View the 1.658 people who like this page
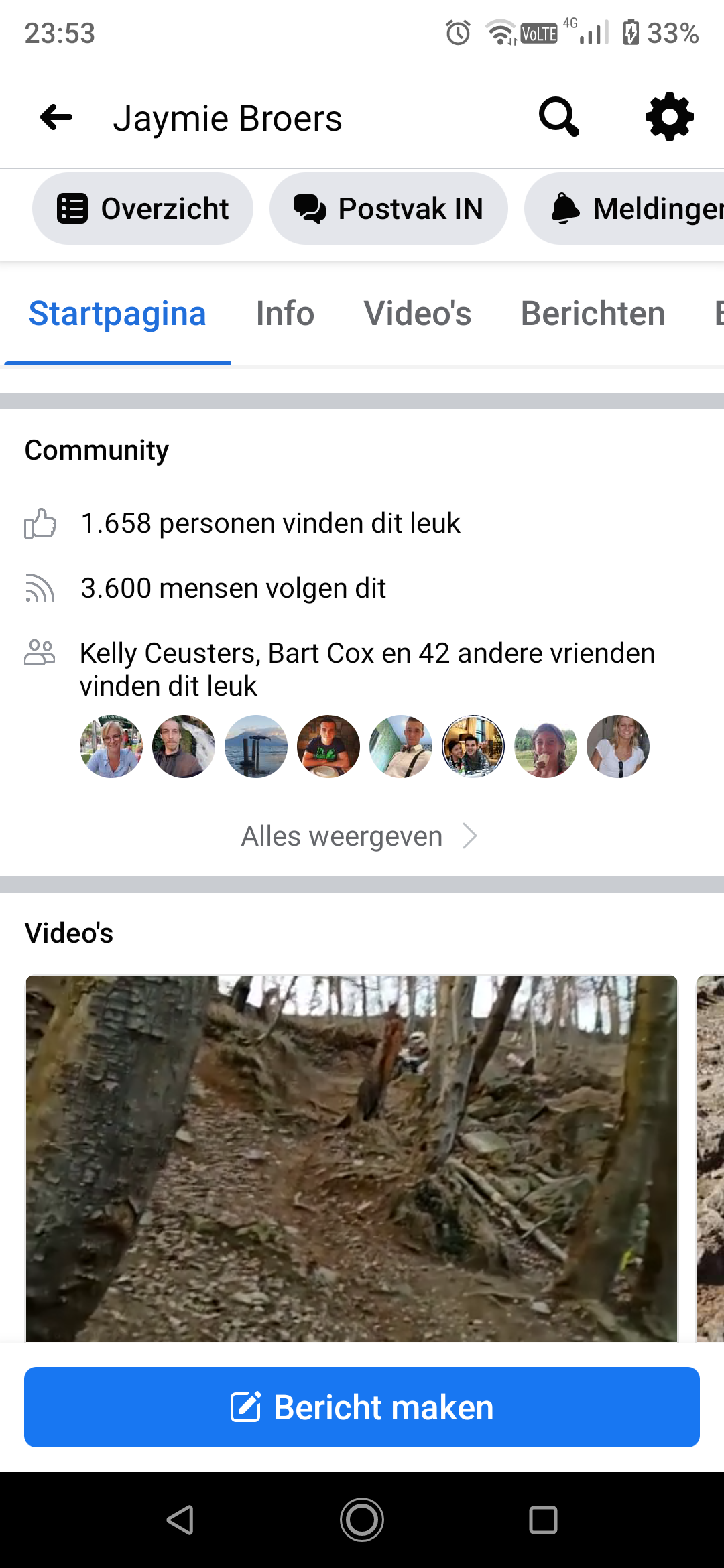Screen dimensions: 724x1568 pyautogui.click(x=271, y=523)
